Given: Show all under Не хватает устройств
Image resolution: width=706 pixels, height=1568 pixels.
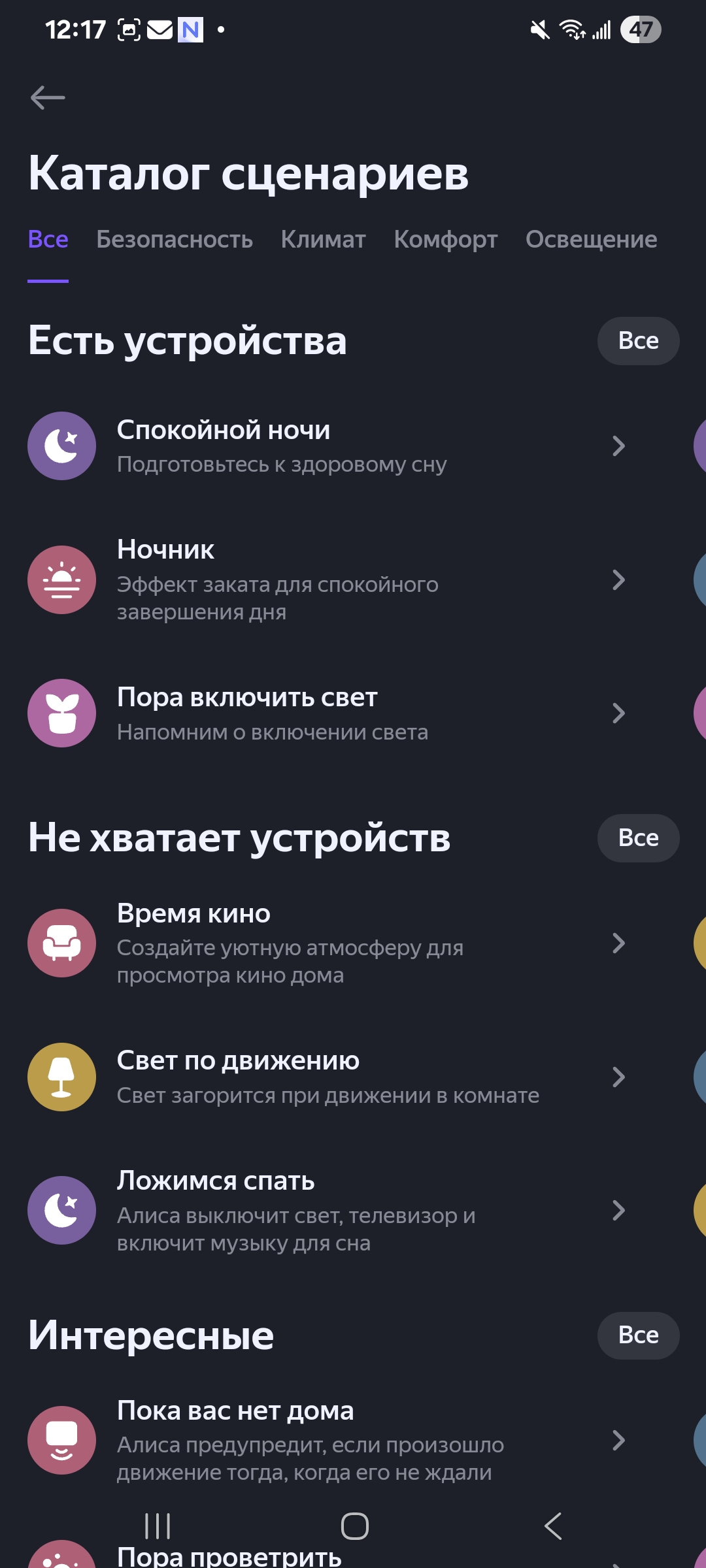Looking at the screenshot, I should (x=638, y=838).
